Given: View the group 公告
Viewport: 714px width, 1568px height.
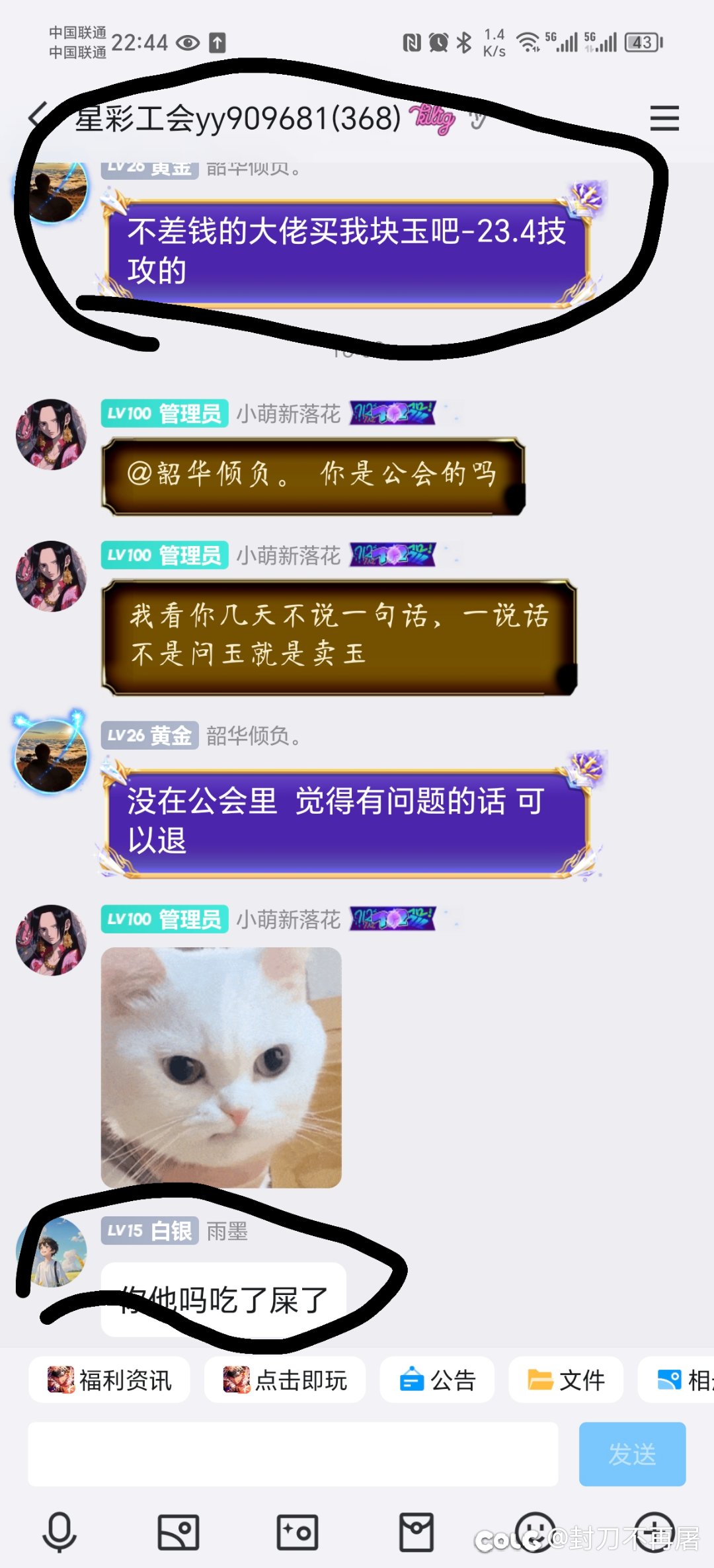Looking at the screenshot, I should tap(437, 1380).
